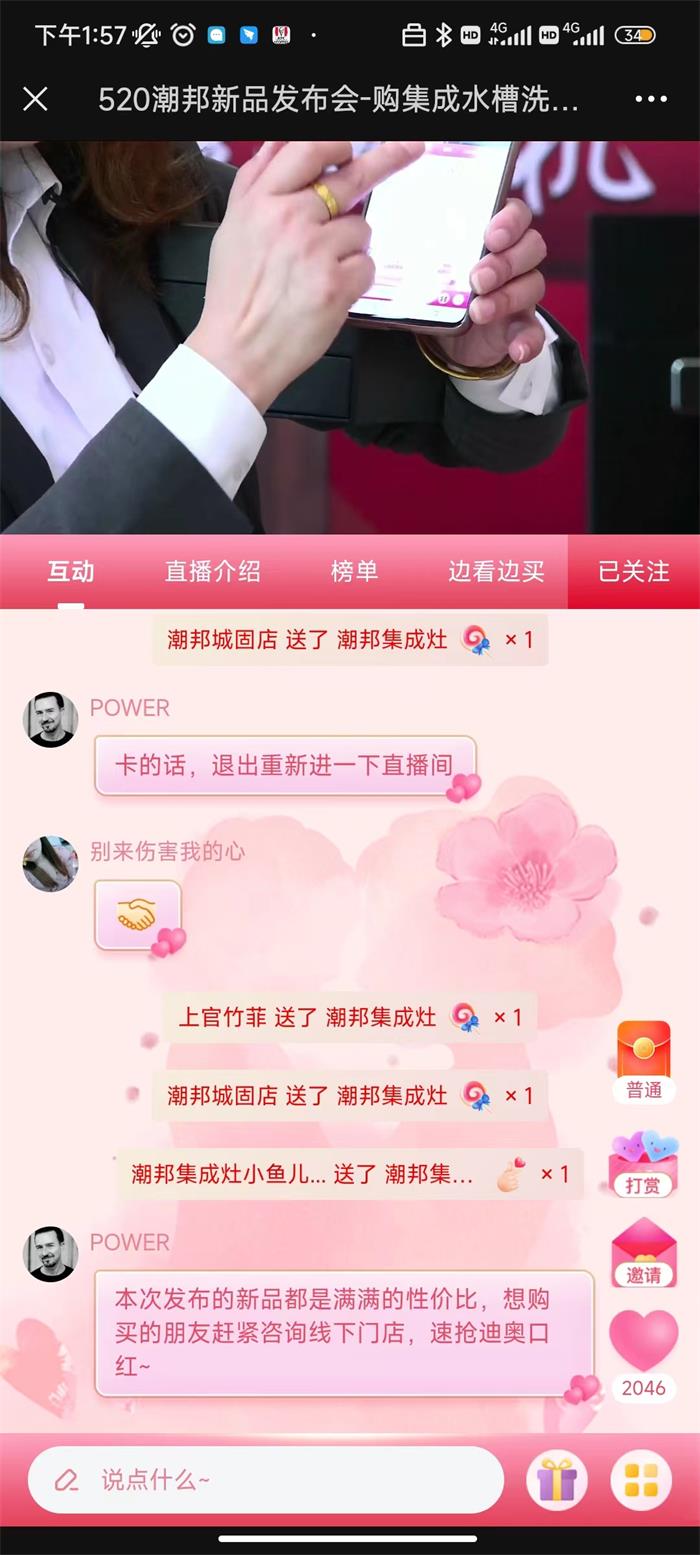Open the four-square grid menu
Viewport: 700px width, 1555px height.
(x=641, y=1479)
